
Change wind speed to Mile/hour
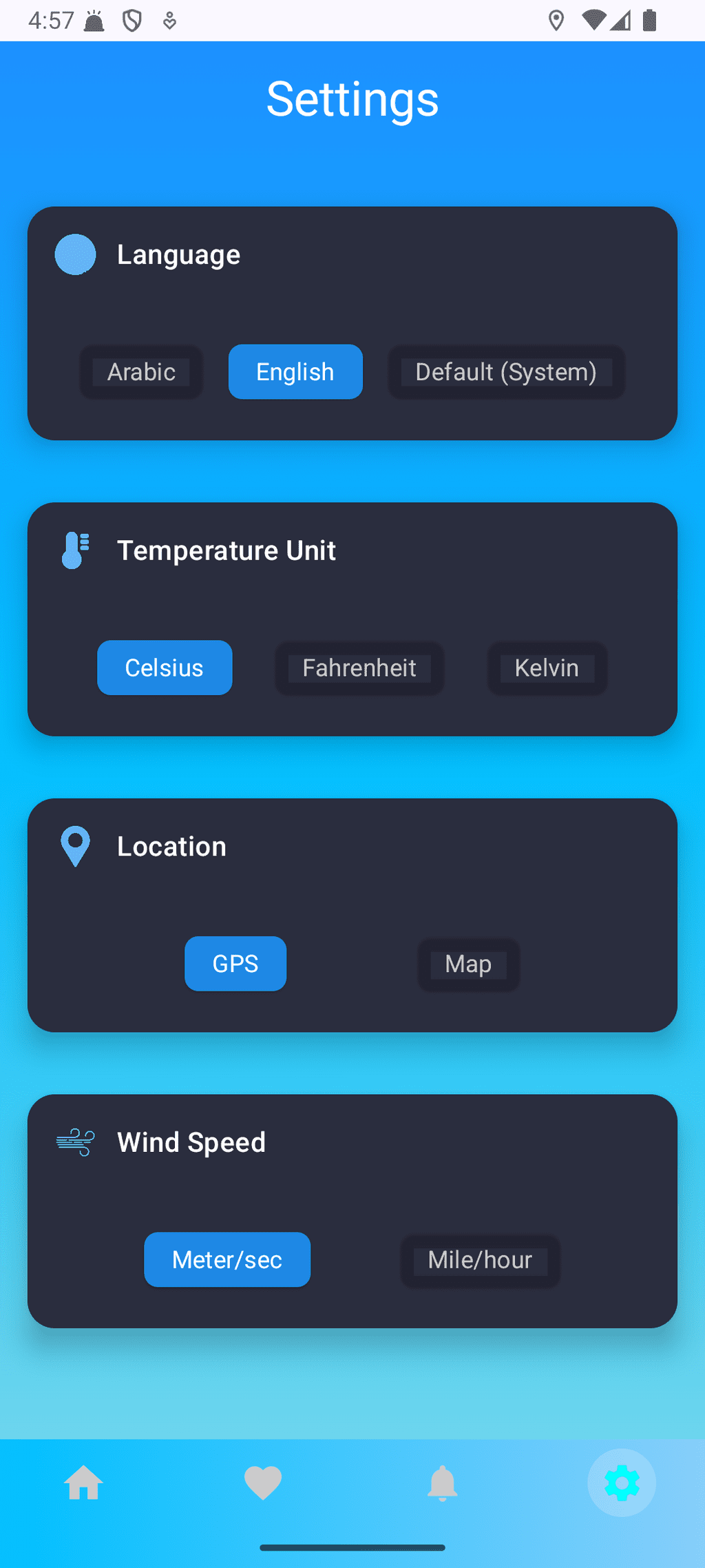tap(480, 1259)
